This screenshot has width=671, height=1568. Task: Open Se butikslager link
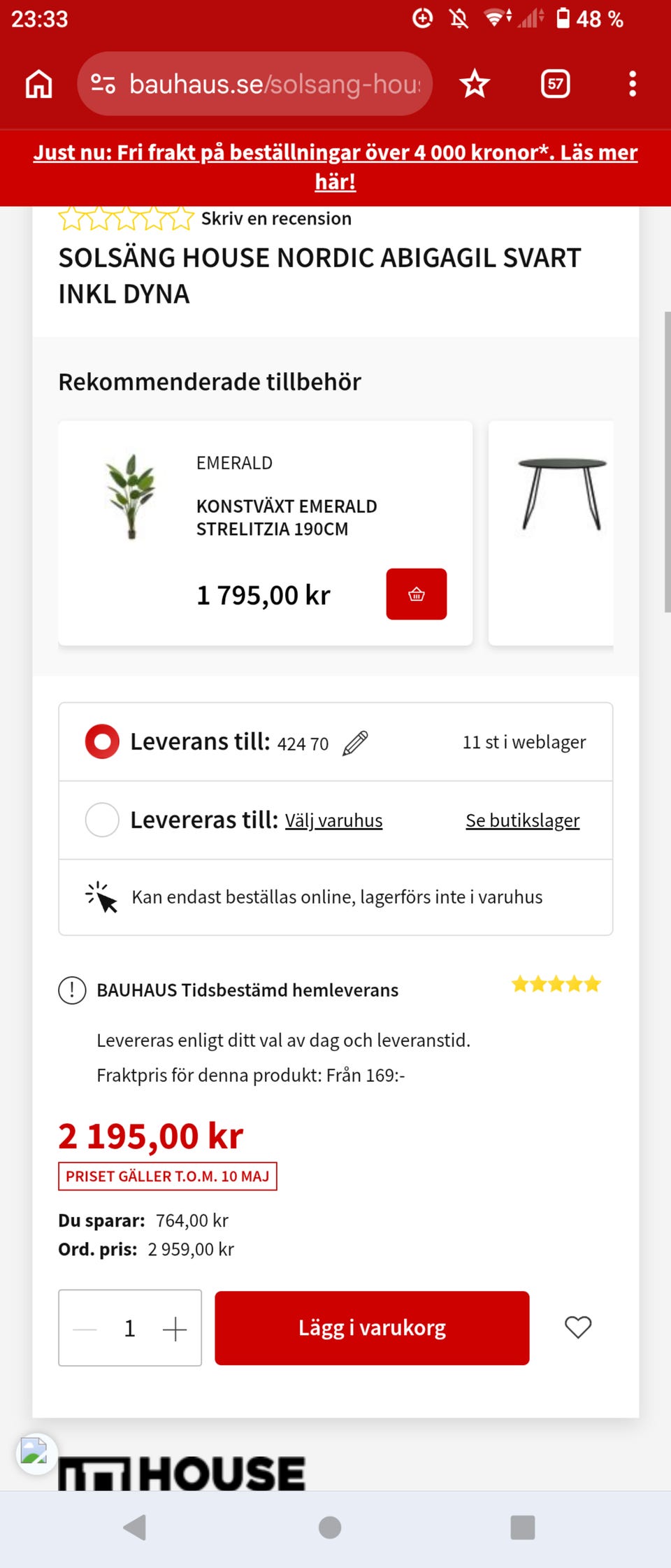point(522,820)
